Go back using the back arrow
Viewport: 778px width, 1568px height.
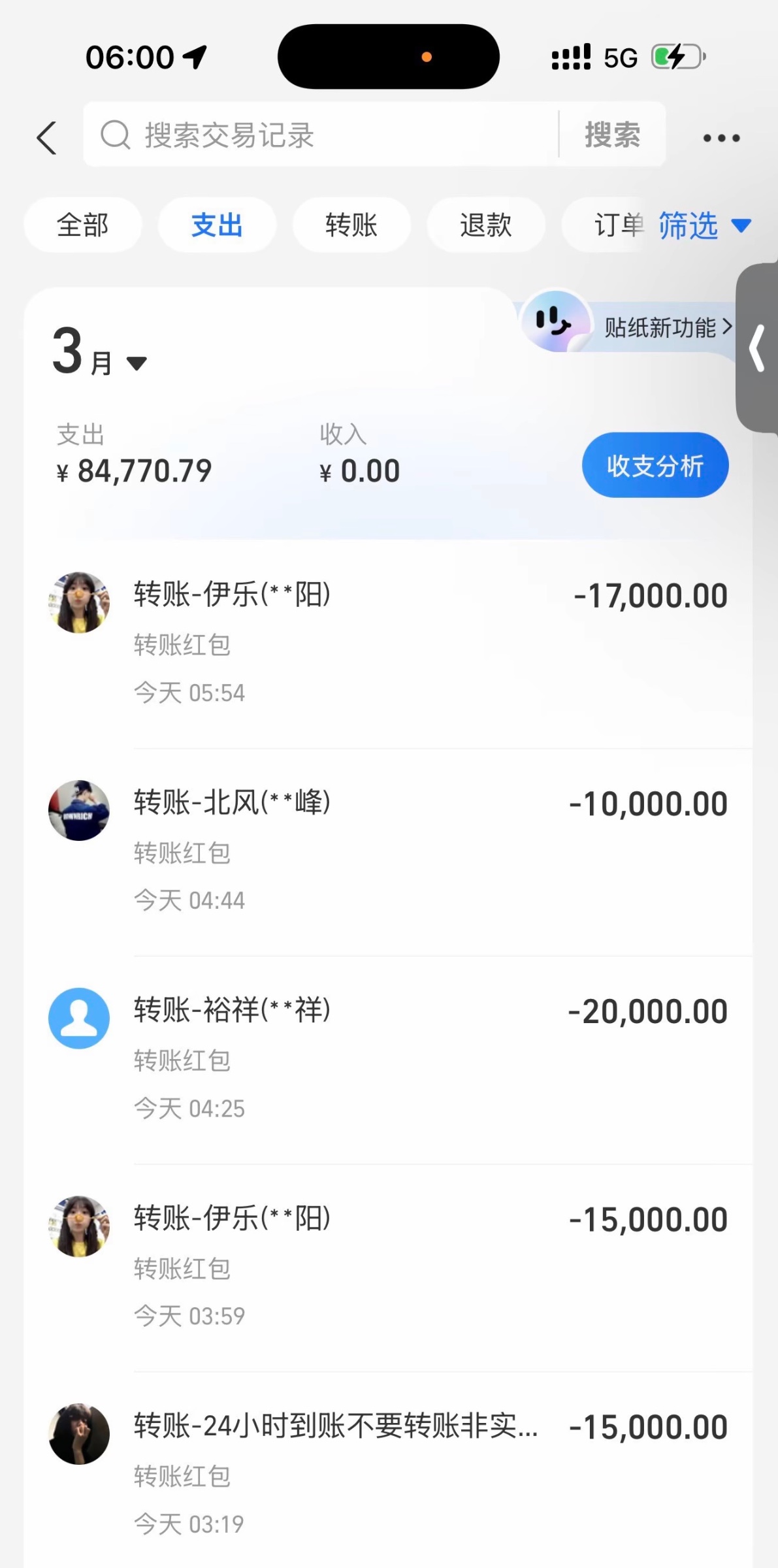pos(47,138)
